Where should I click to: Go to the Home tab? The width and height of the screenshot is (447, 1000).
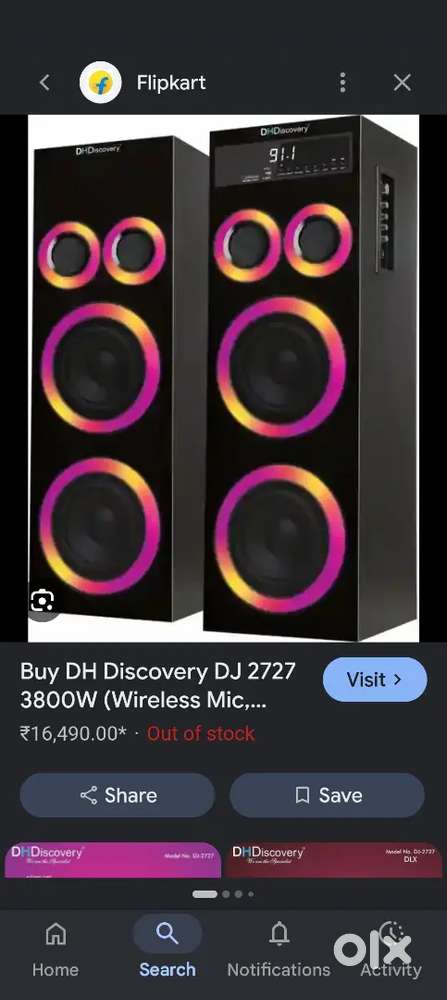point(55,949)
